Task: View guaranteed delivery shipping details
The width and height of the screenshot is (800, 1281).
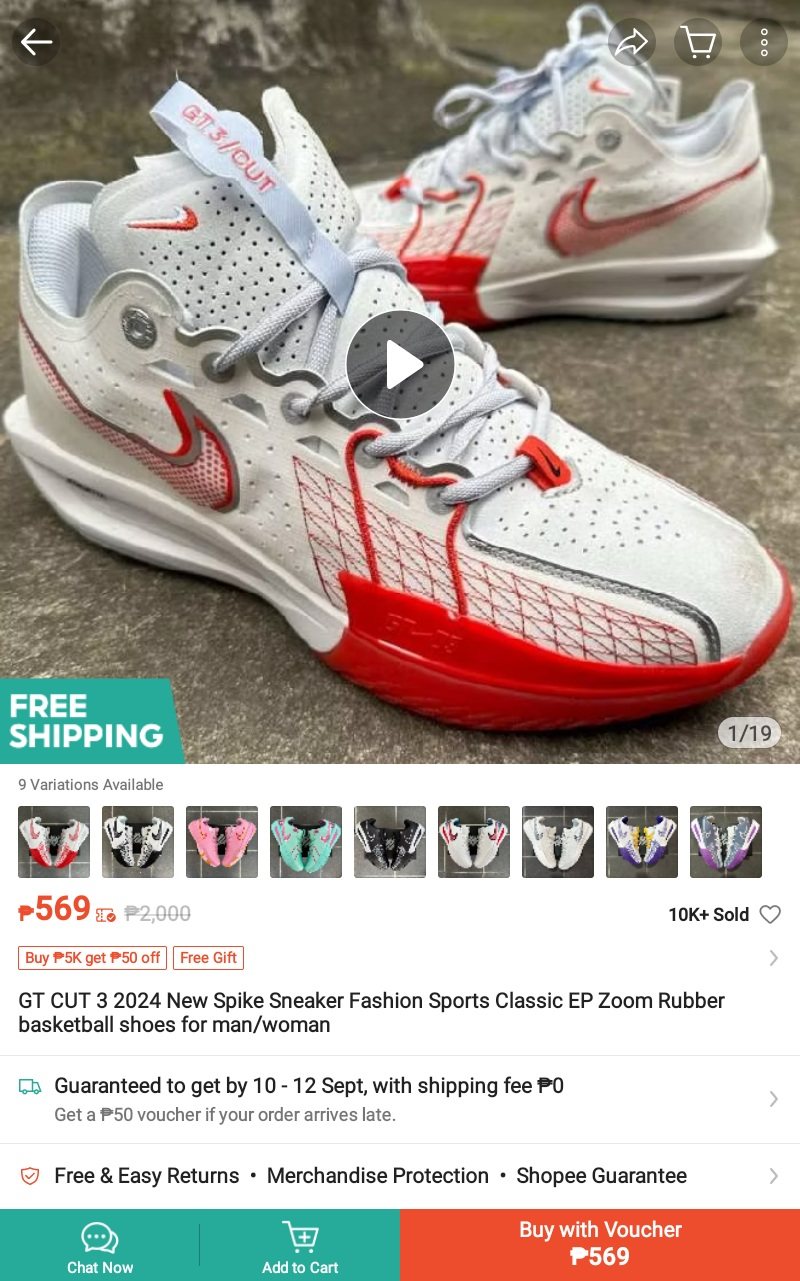Action: tap(400, 1098)
